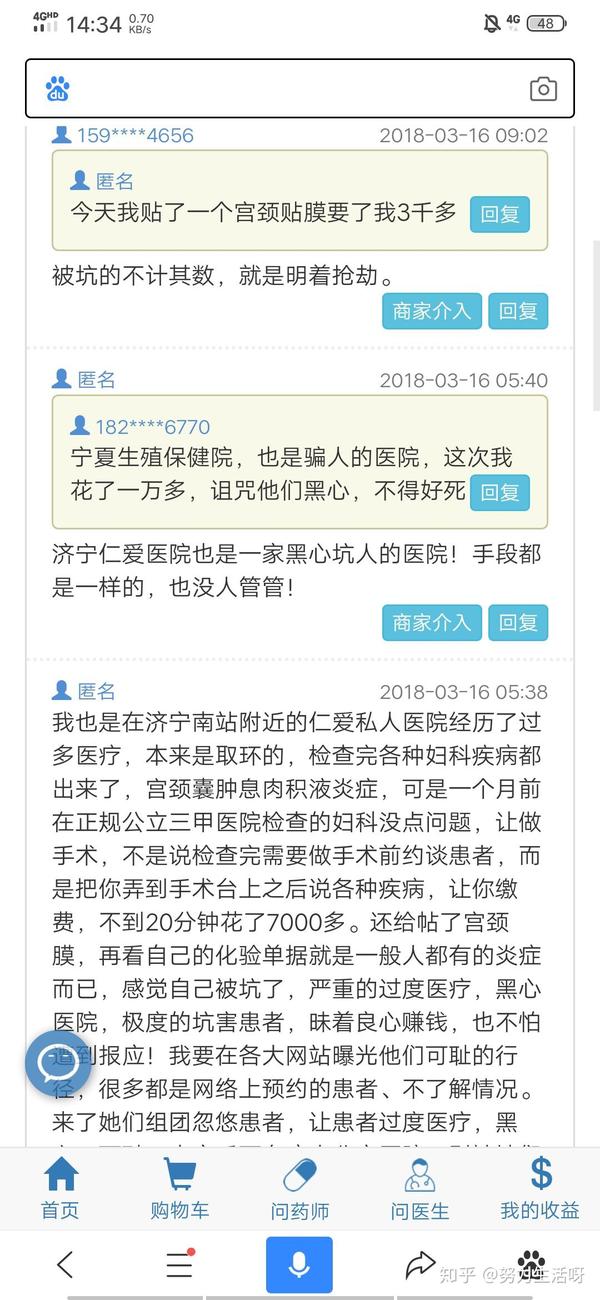Go to the 首页 tab
Screen dimensions: 600x1300
(60, 1188)
